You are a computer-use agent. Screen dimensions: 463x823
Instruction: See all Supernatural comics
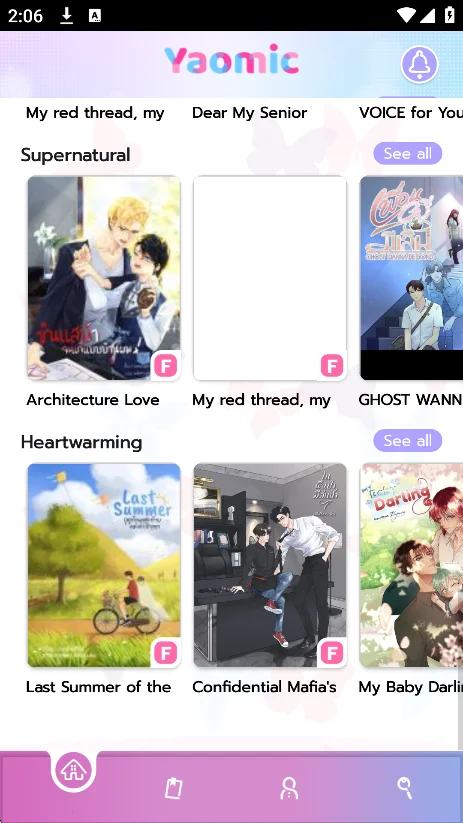pyautogui.click(x=407, y=154)
